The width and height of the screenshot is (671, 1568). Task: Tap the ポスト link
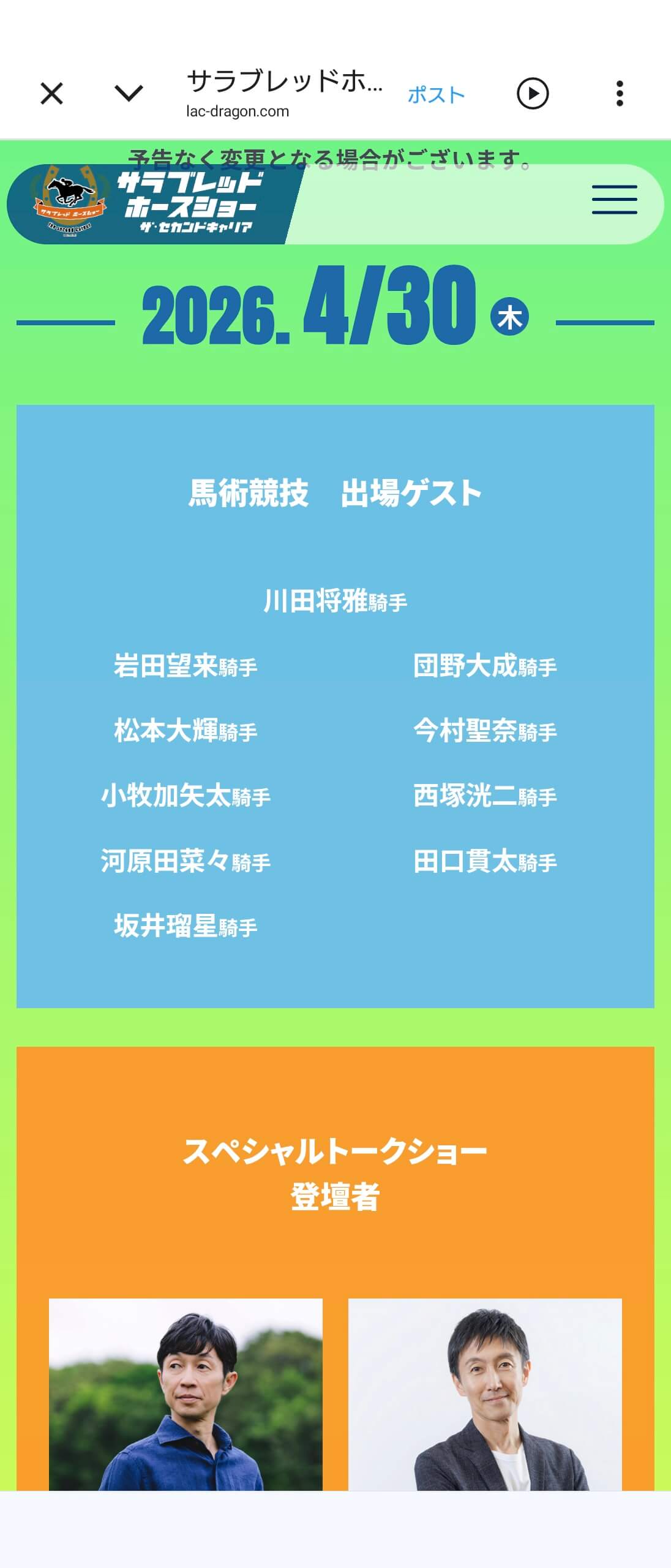click(436, 95)
